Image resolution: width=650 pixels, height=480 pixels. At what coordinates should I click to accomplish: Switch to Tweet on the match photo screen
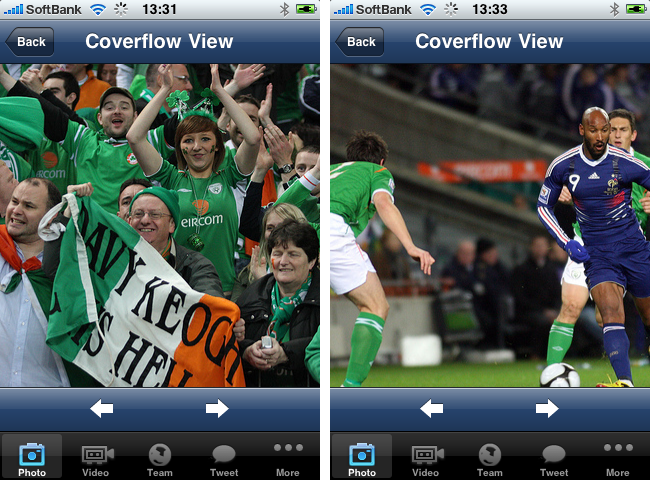tap(554, 458)
